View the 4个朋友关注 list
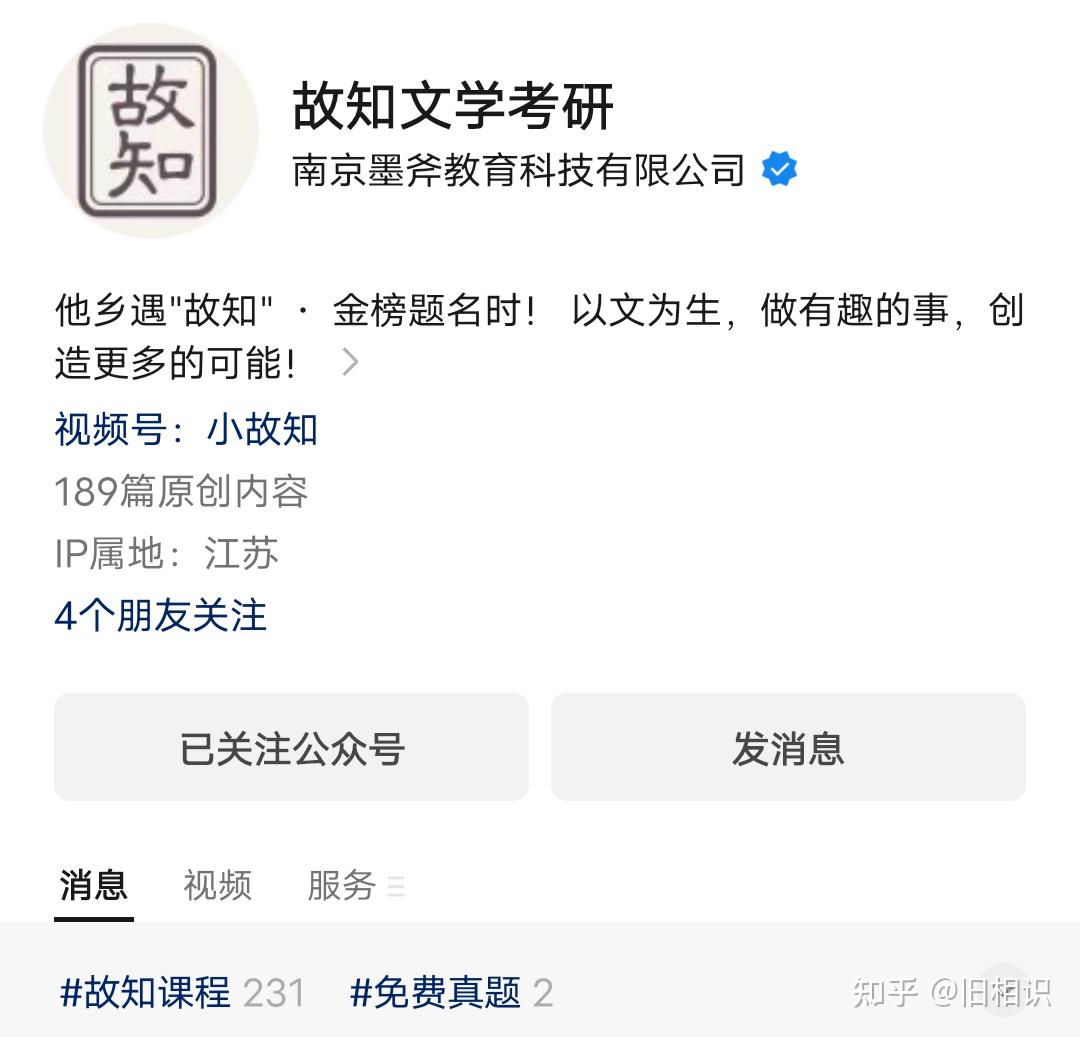This screenshot has height=1037, width=1080. click(x=160, y=616)
